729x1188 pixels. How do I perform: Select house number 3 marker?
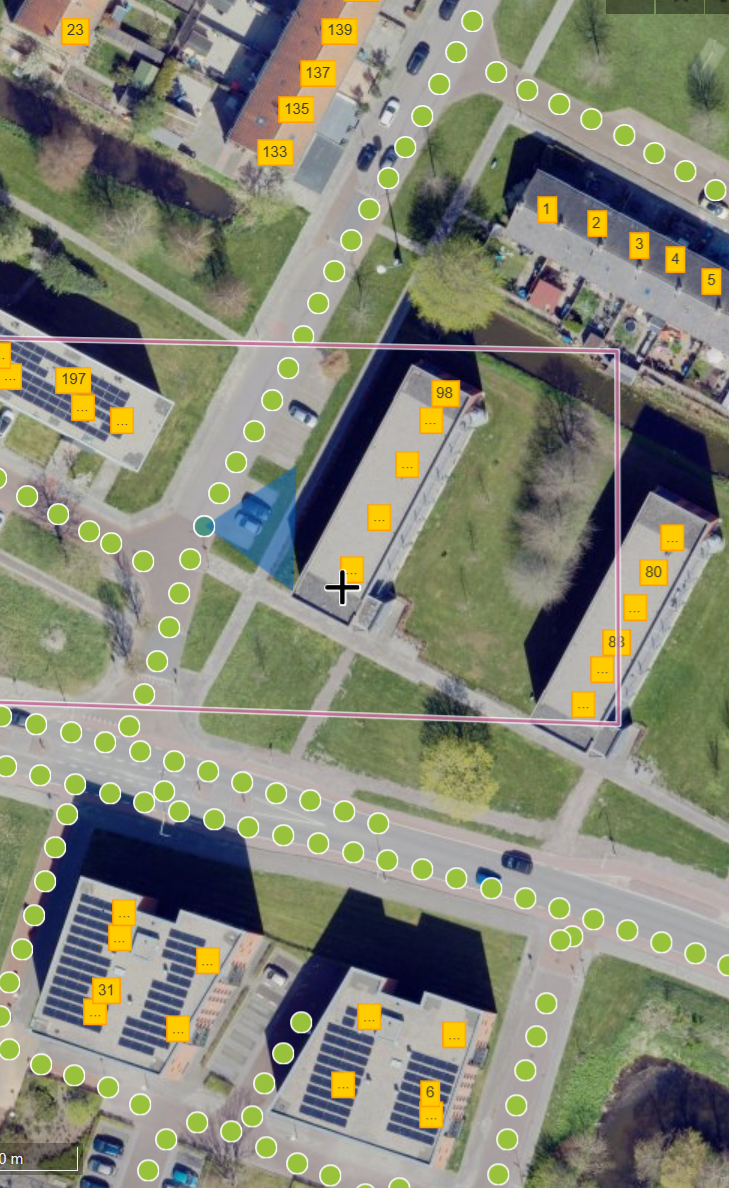640,244
